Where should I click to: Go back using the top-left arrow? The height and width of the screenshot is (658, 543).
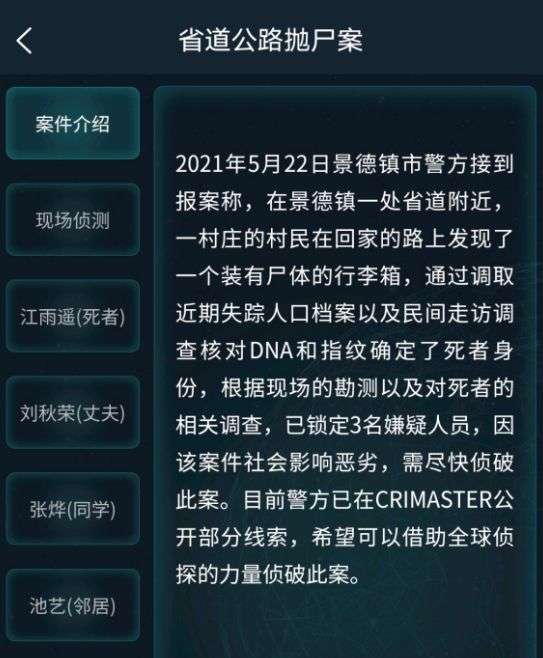tap(24, 41)
